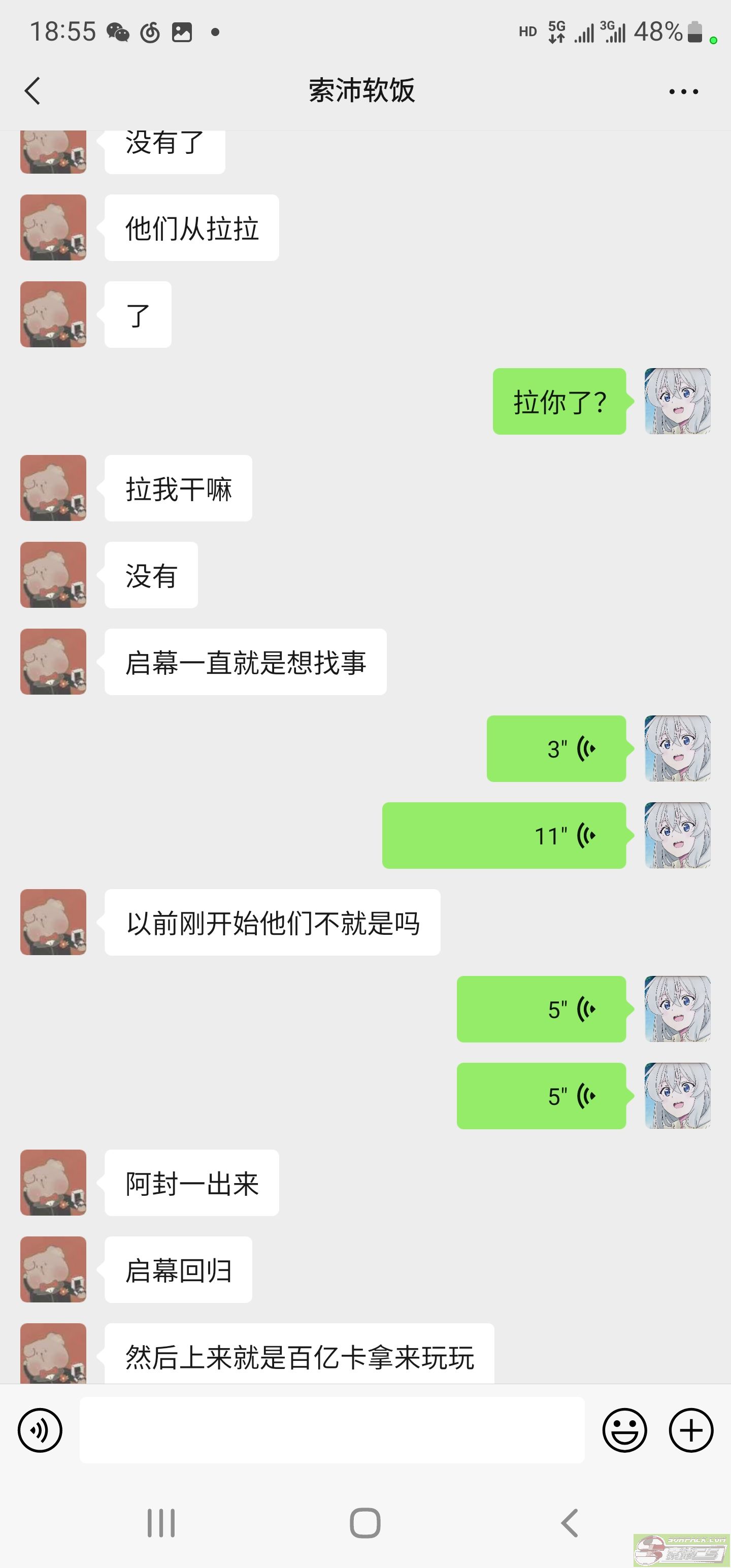Open the emoji sticker panel
This screenshot has width=731, height=1568.
[x=624, y=1430]
